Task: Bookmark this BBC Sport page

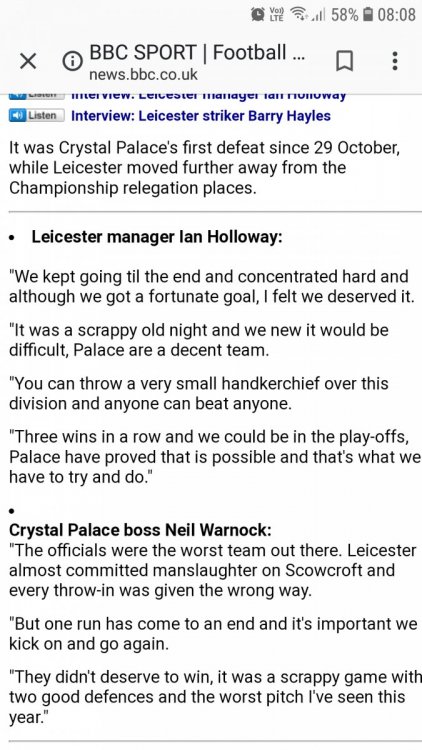Action: pyautogui.click(x=344, y=61)
